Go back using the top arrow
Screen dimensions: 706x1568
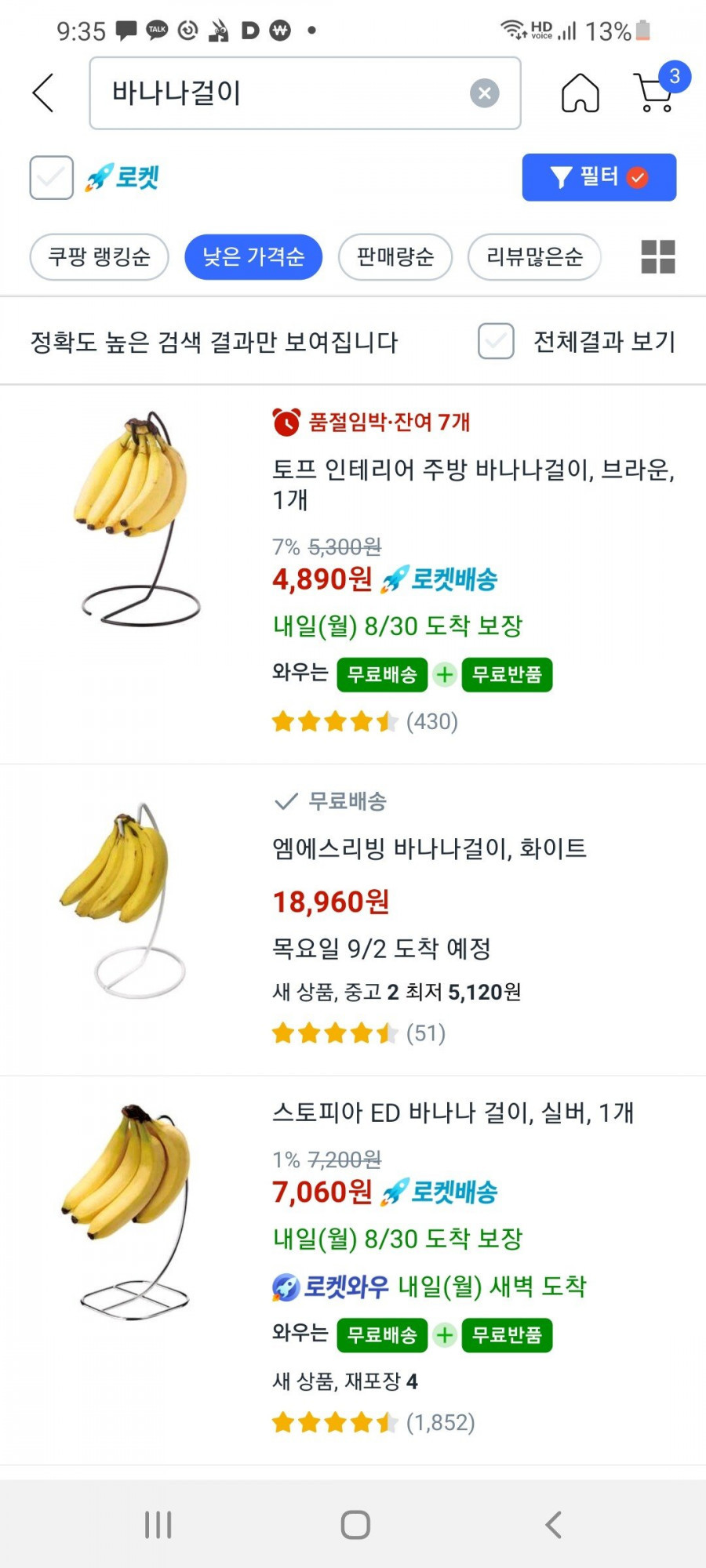point(44,93)
